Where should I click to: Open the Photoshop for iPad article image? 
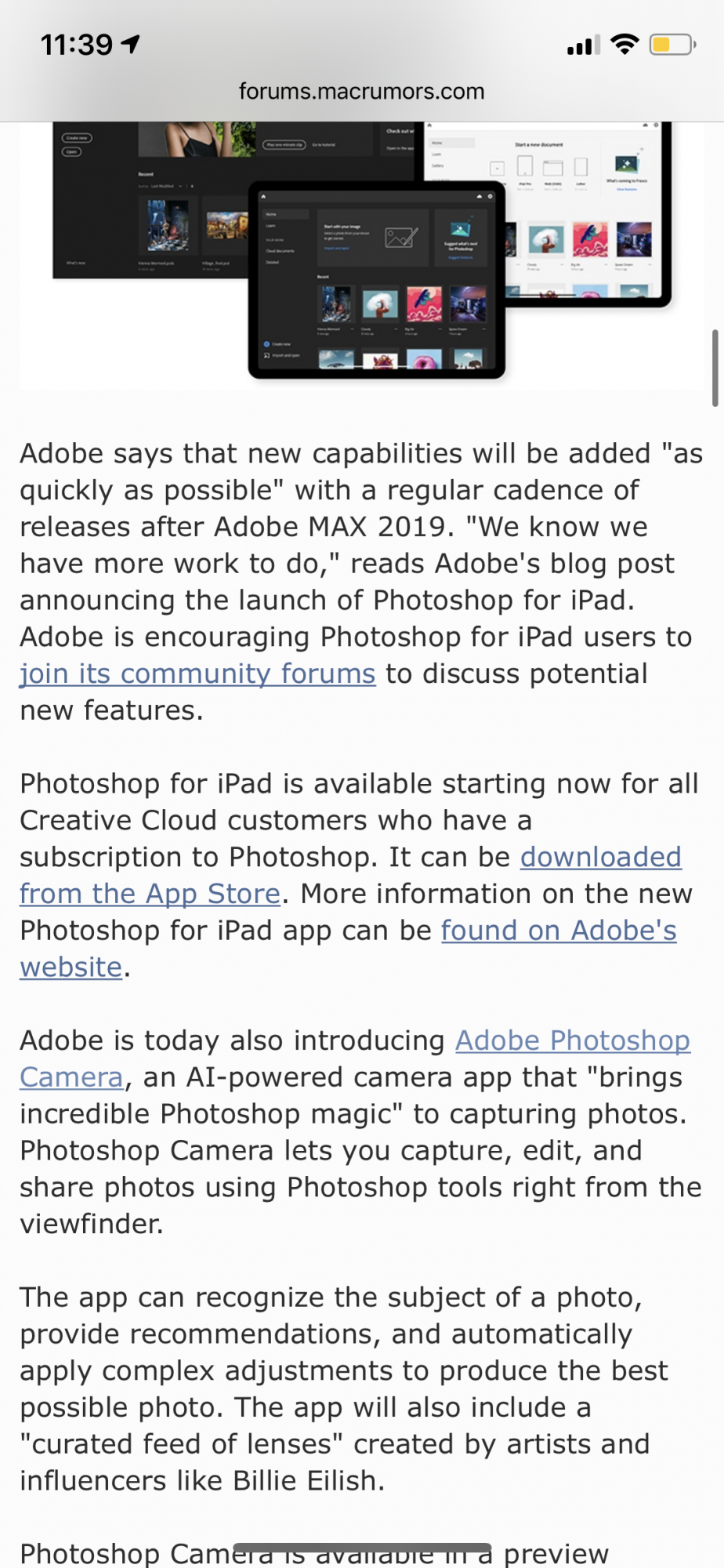362,255
